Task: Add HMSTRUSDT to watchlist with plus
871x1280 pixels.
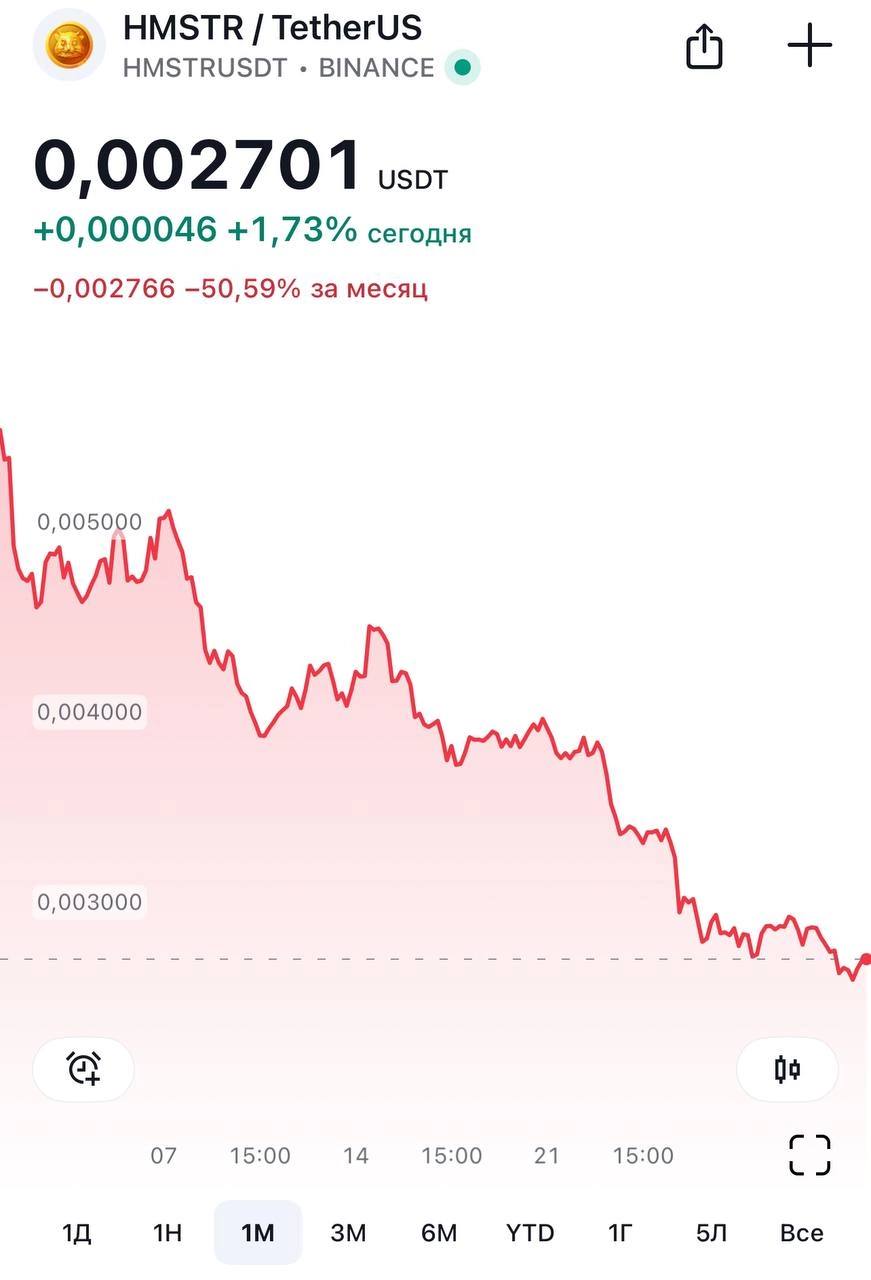Action: click(x=810, y=46)
